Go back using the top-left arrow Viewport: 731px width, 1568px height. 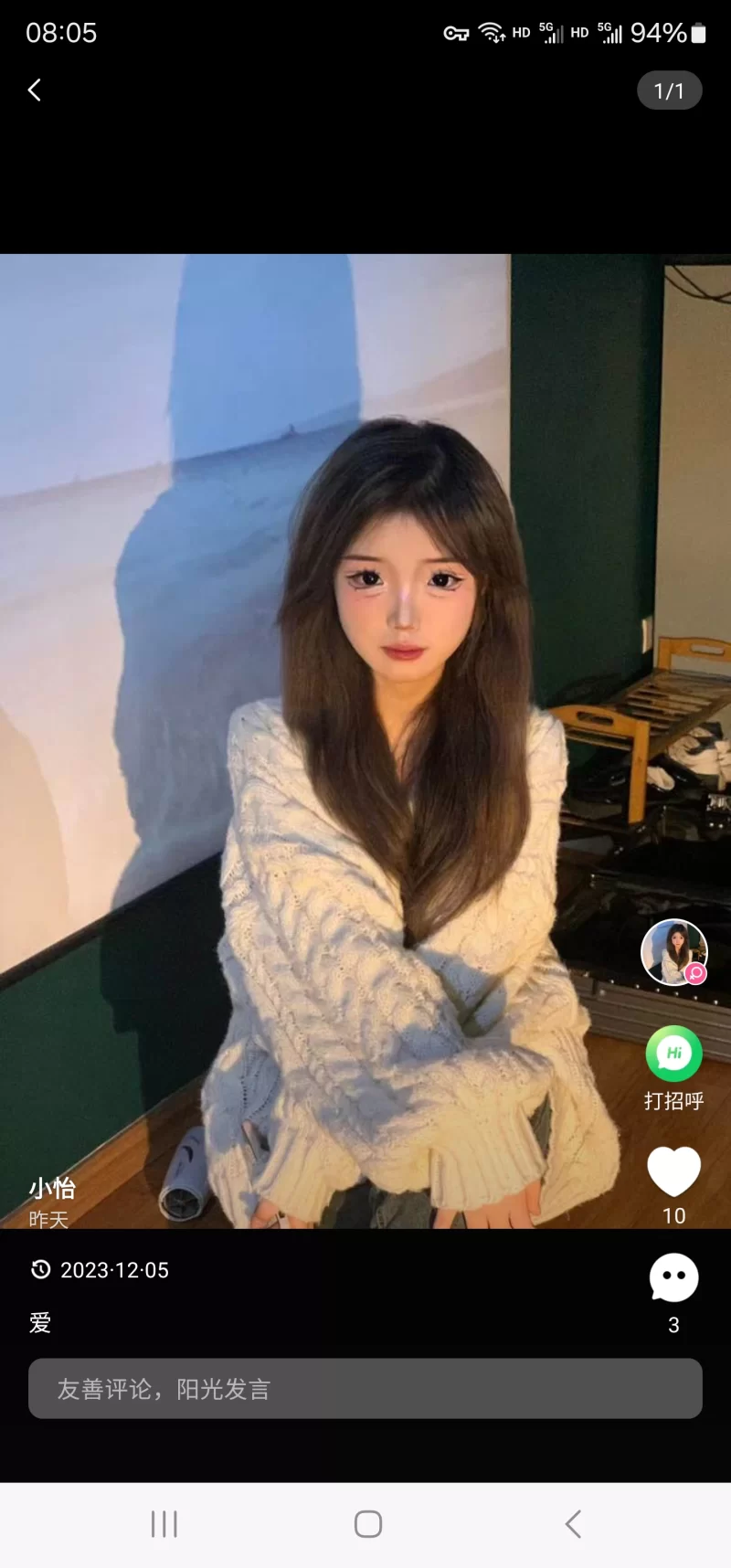click(x=35, y=90)
